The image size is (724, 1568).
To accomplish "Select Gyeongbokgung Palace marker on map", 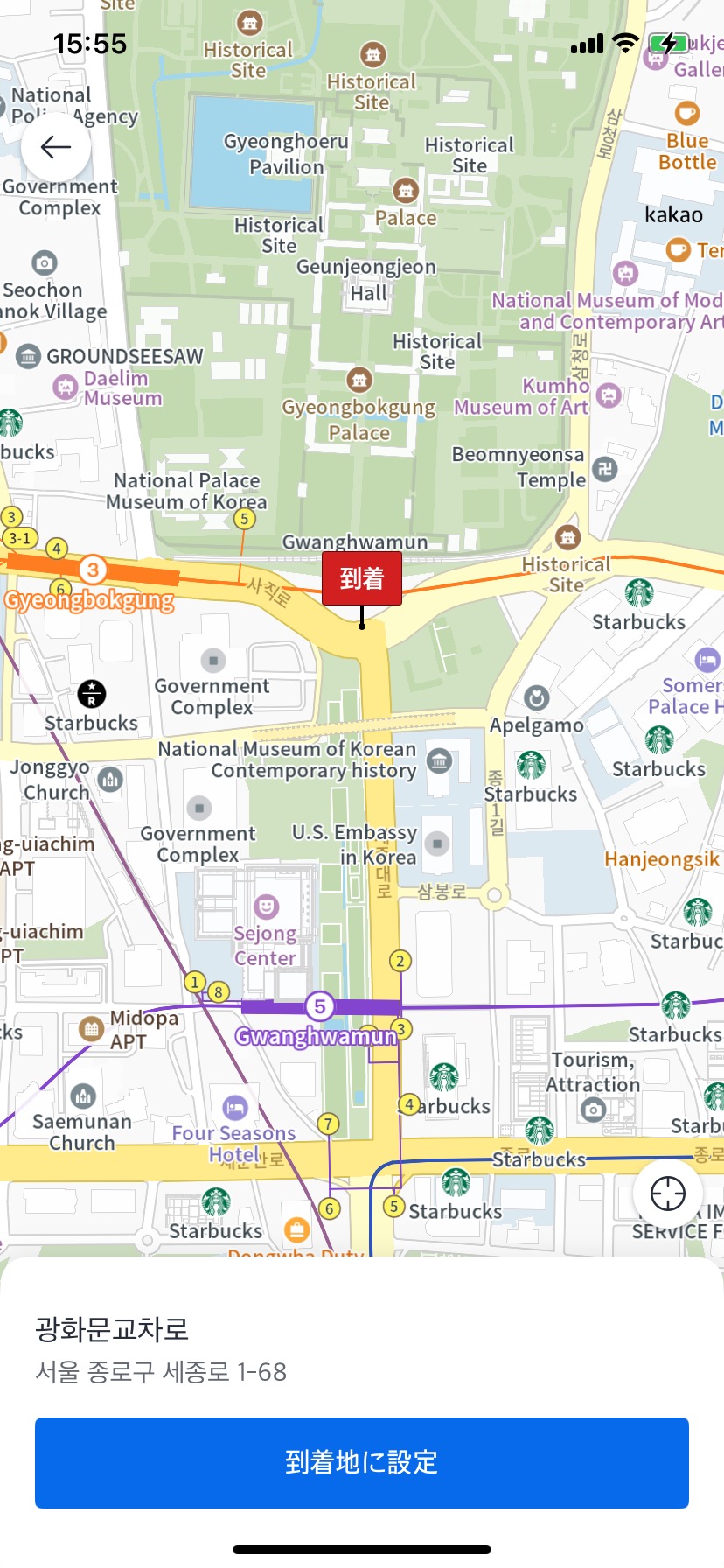I will [x=359, y=380].
